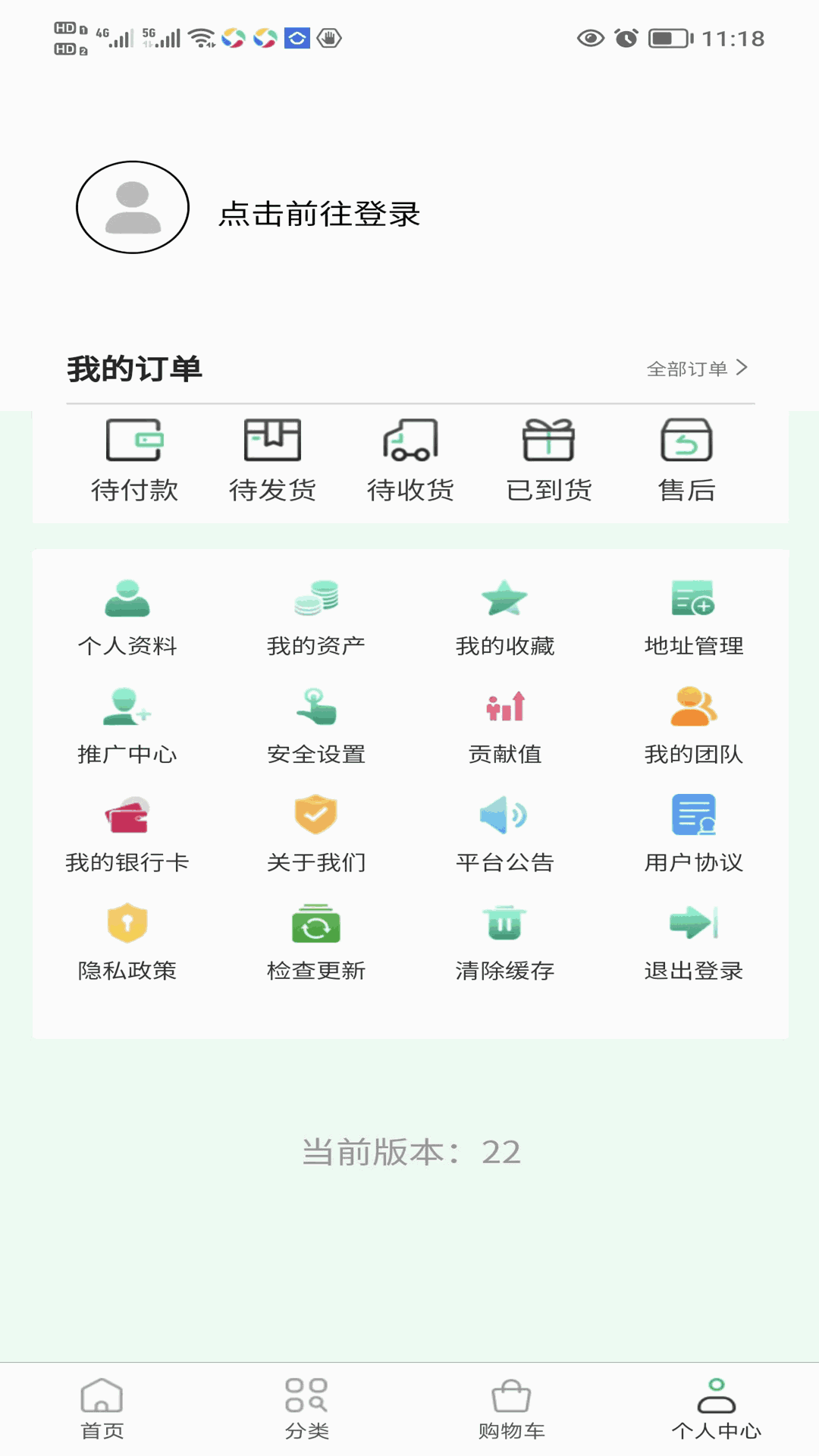Open 地址管理 address management
819x1456 pixels.
tap(693, 616)
